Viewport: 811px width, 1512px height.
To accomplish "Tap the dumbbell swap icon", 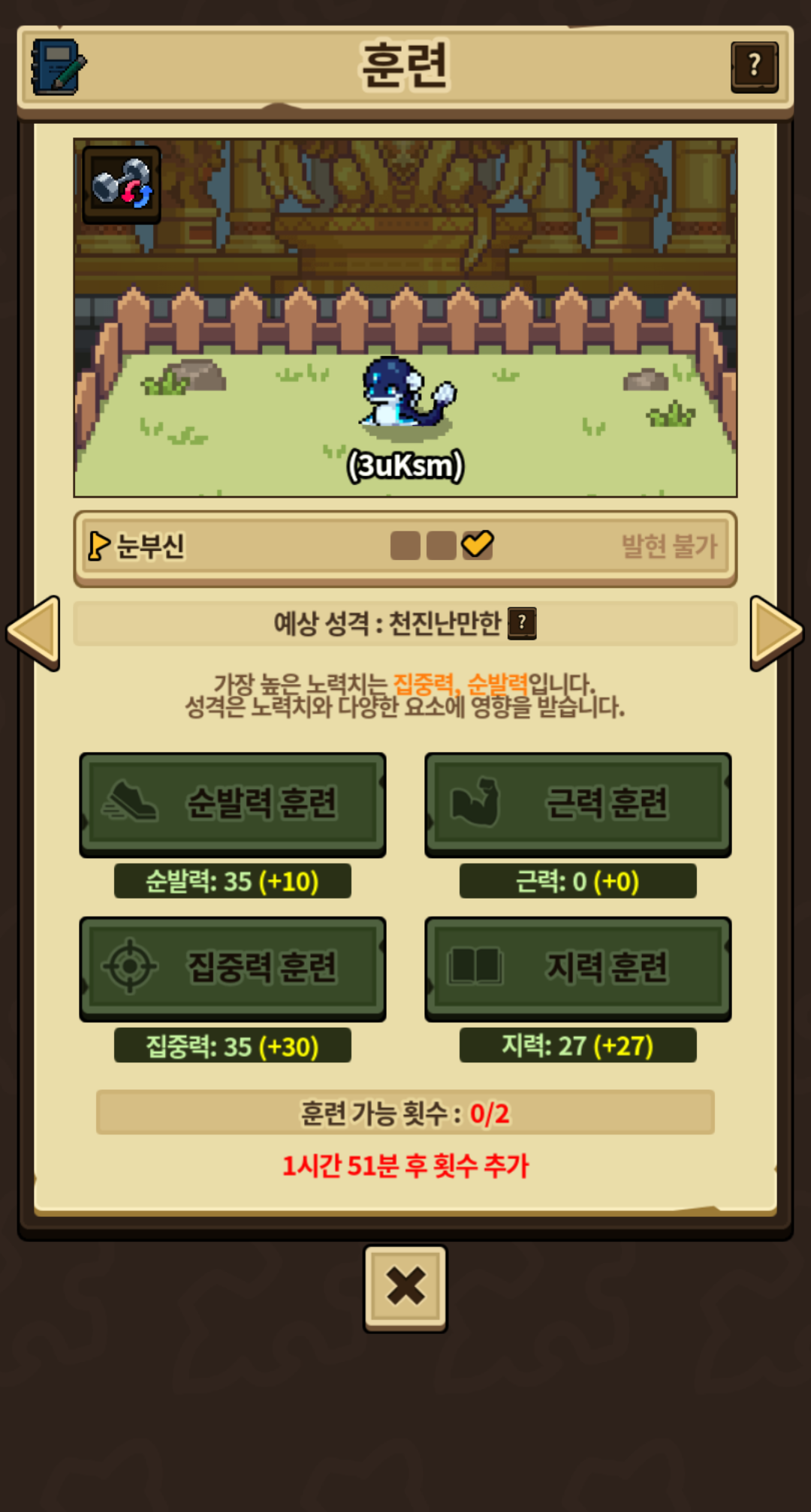I will 122,184.
